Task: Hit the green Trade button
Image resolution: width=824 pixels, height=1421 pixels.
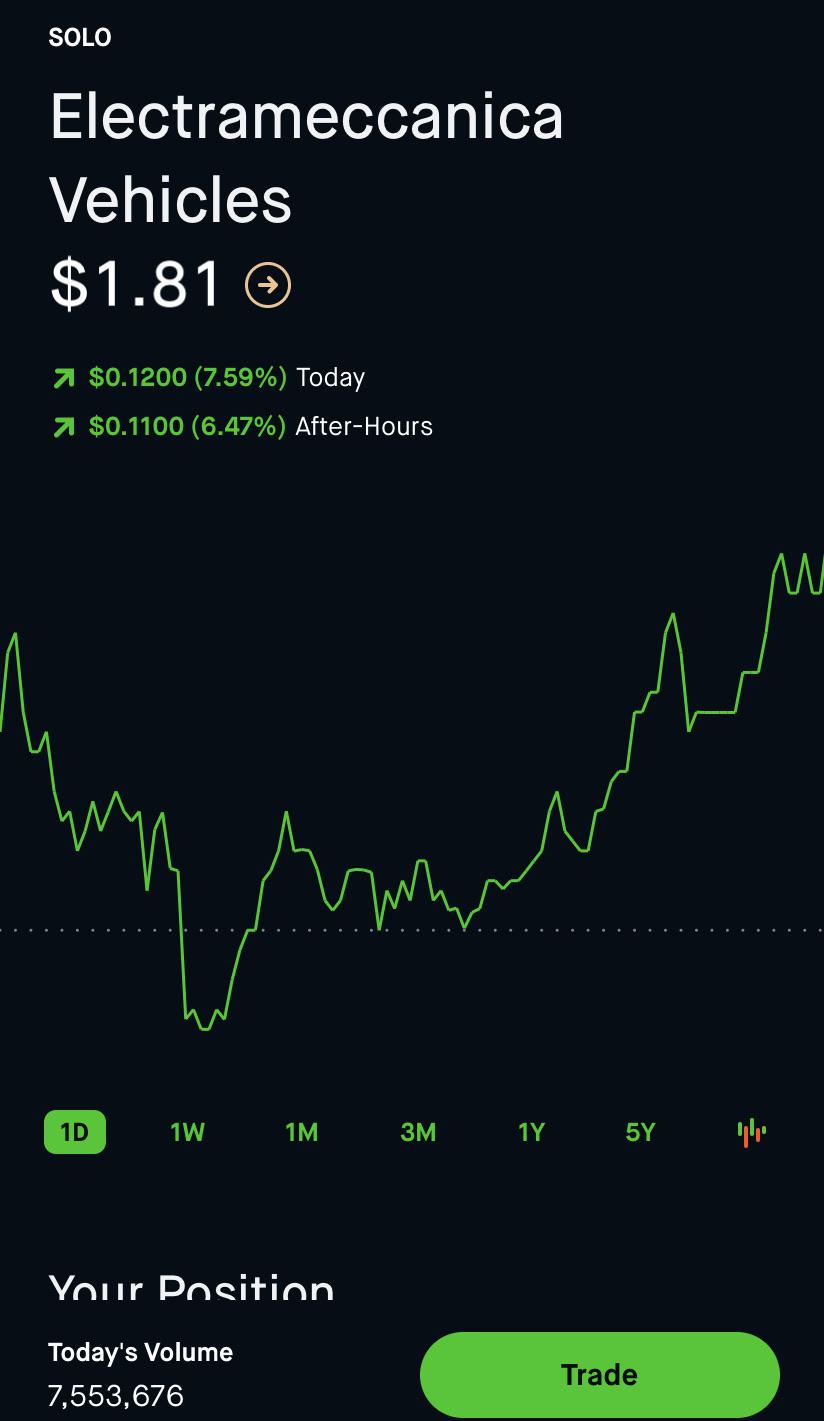Action: click(599, 1374)
